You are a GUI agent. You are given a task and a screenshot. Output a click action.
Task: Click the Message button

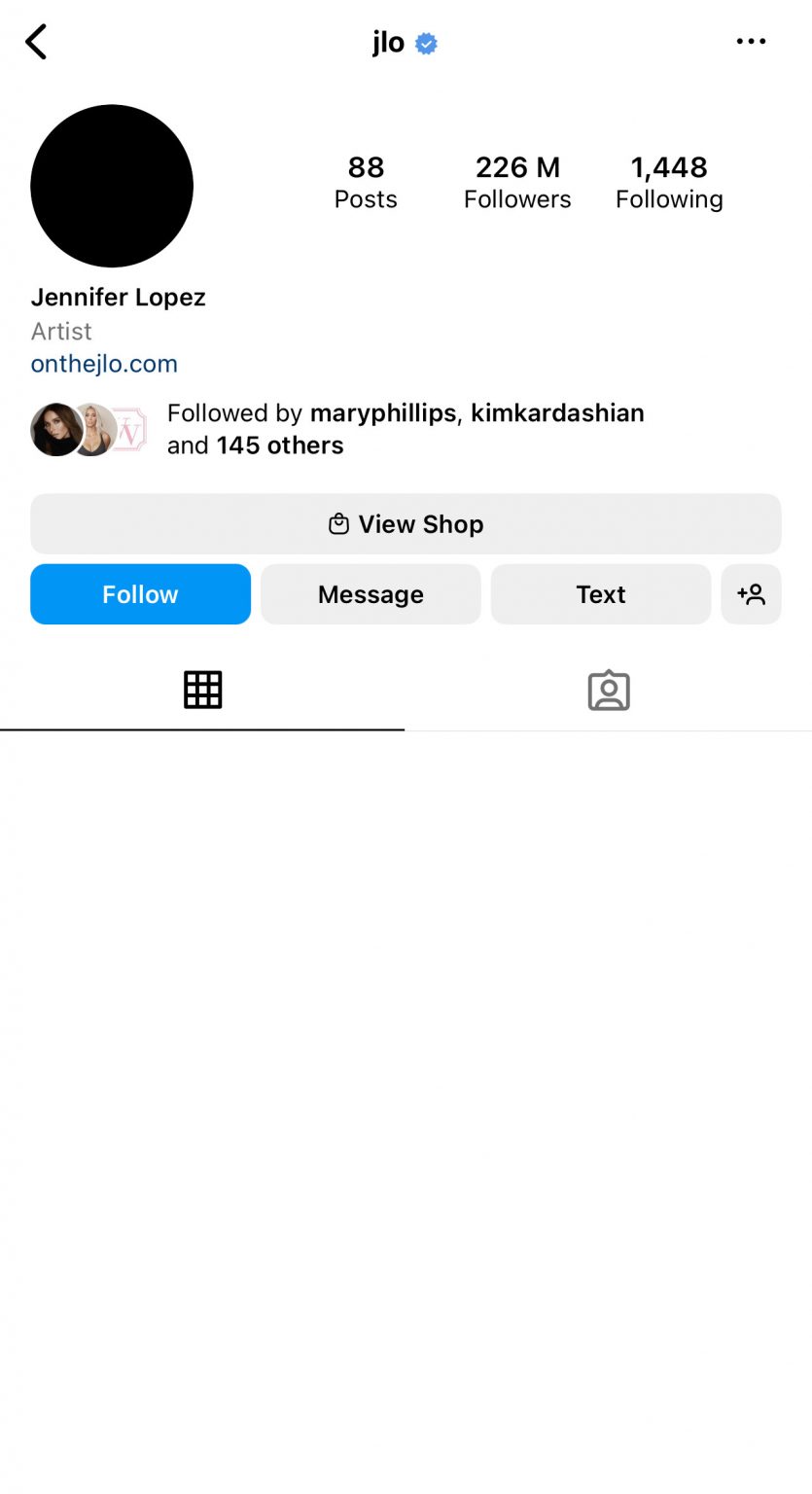pos(371,593)
